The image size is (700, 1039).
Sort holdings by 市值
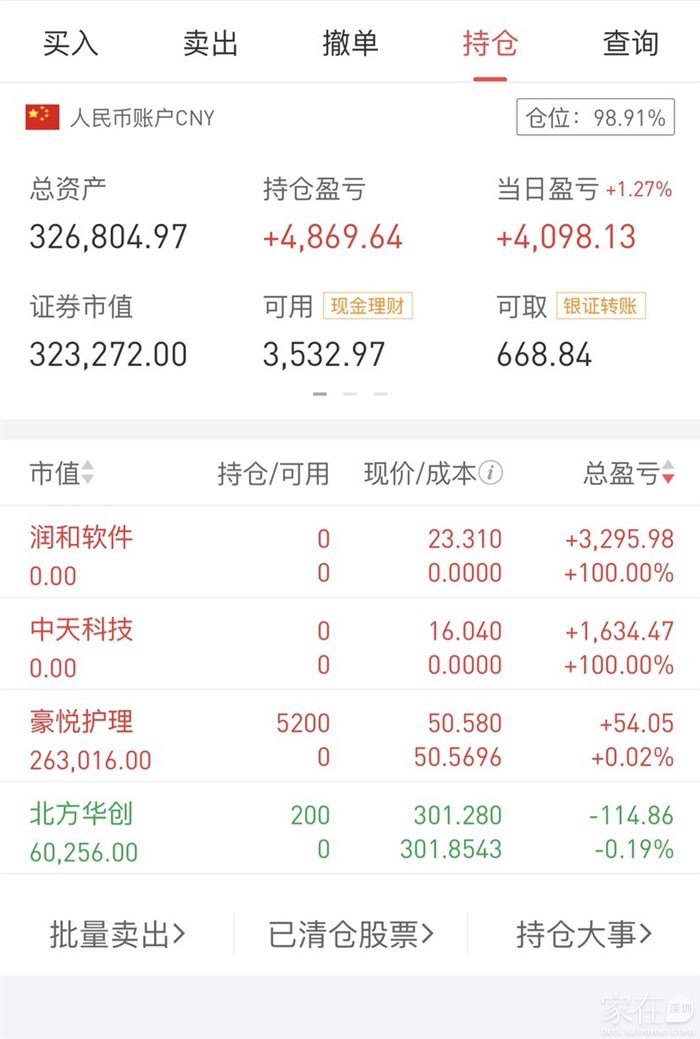62,473
